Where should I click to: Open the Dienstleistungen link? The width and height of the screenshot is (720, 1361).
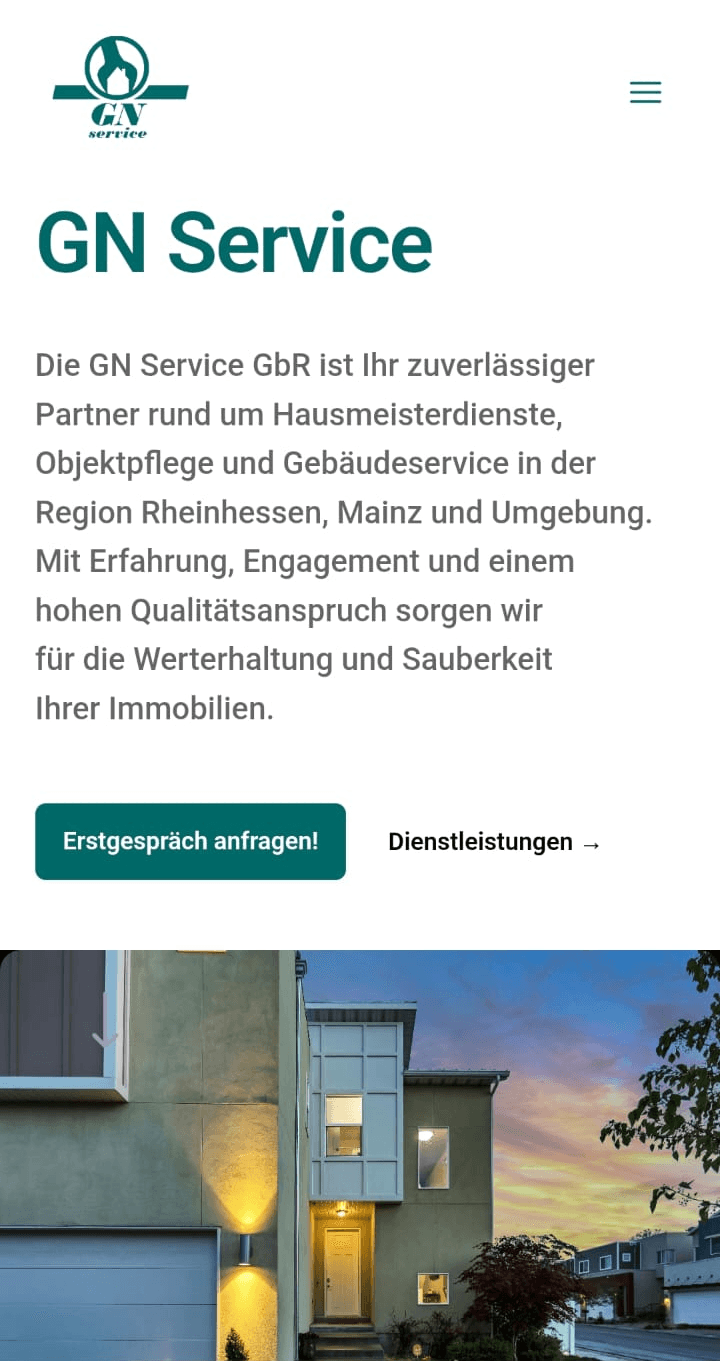click(x=494, y=842)
